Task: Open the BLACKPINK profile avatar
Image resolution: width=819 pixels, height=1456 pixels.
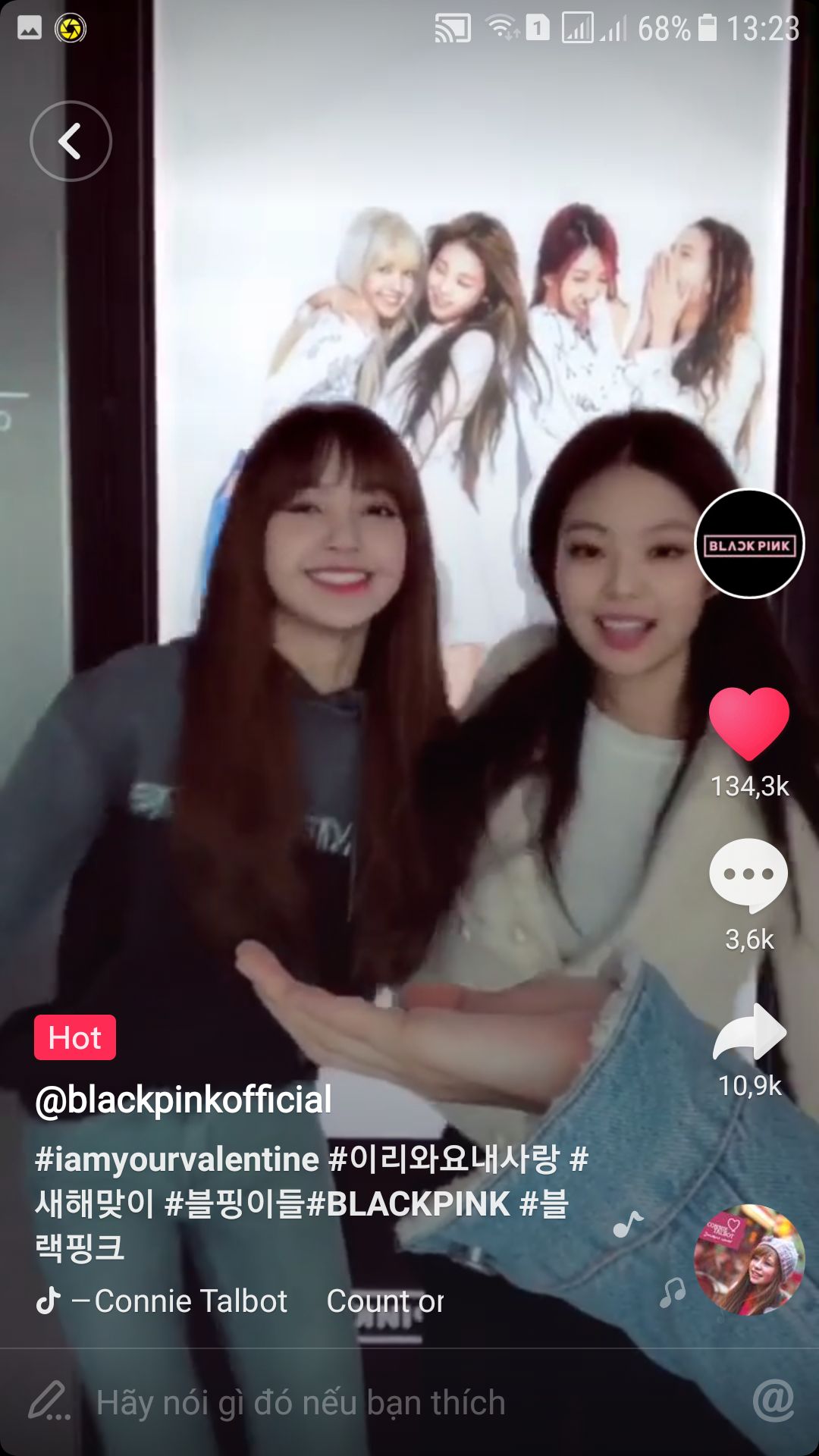Action: pos(749,544)
